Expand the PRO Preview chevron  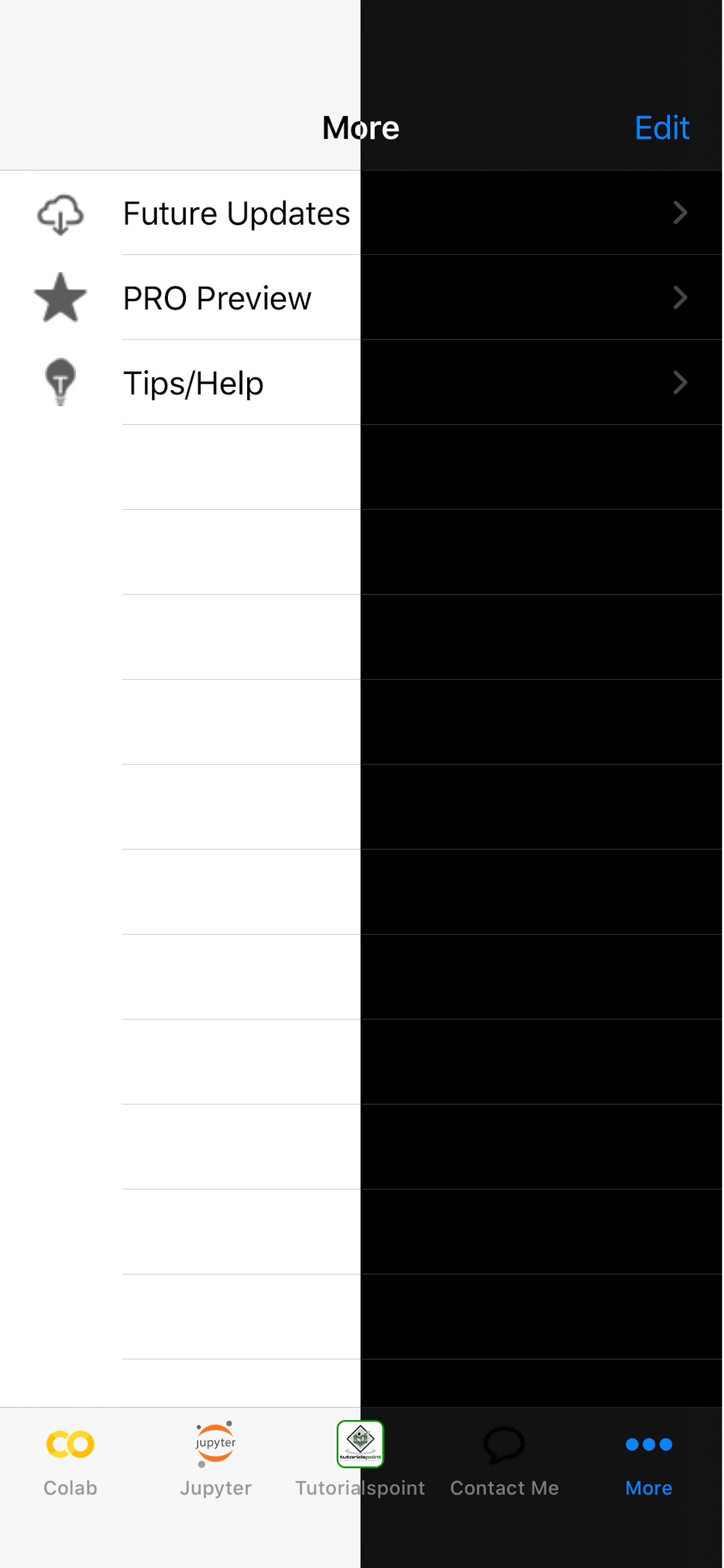pyautogui.click(x=680, y=297)
